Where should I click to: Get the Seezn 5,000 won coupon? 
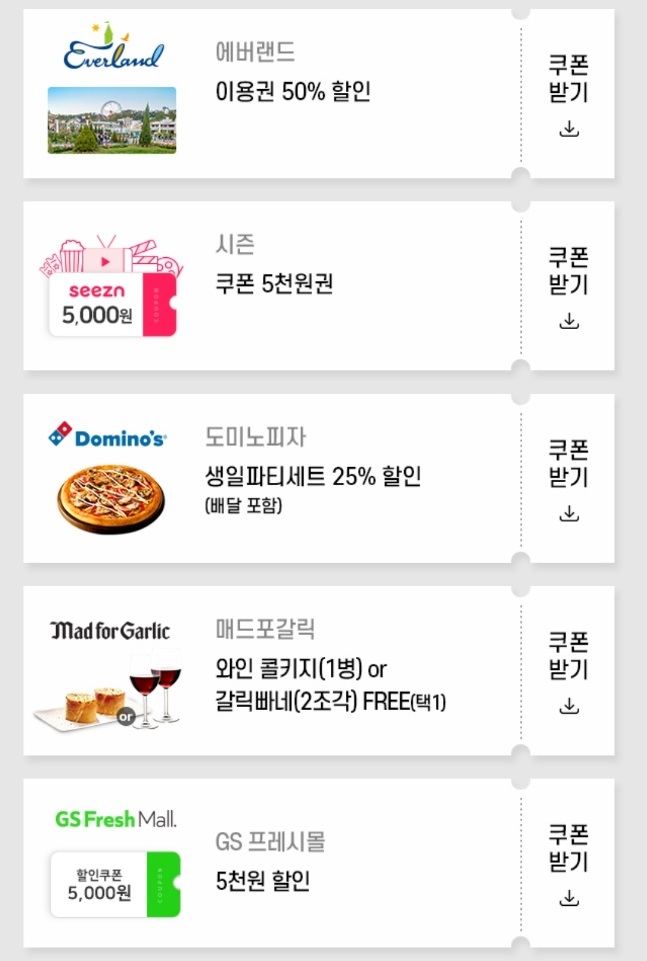point(568,287)
